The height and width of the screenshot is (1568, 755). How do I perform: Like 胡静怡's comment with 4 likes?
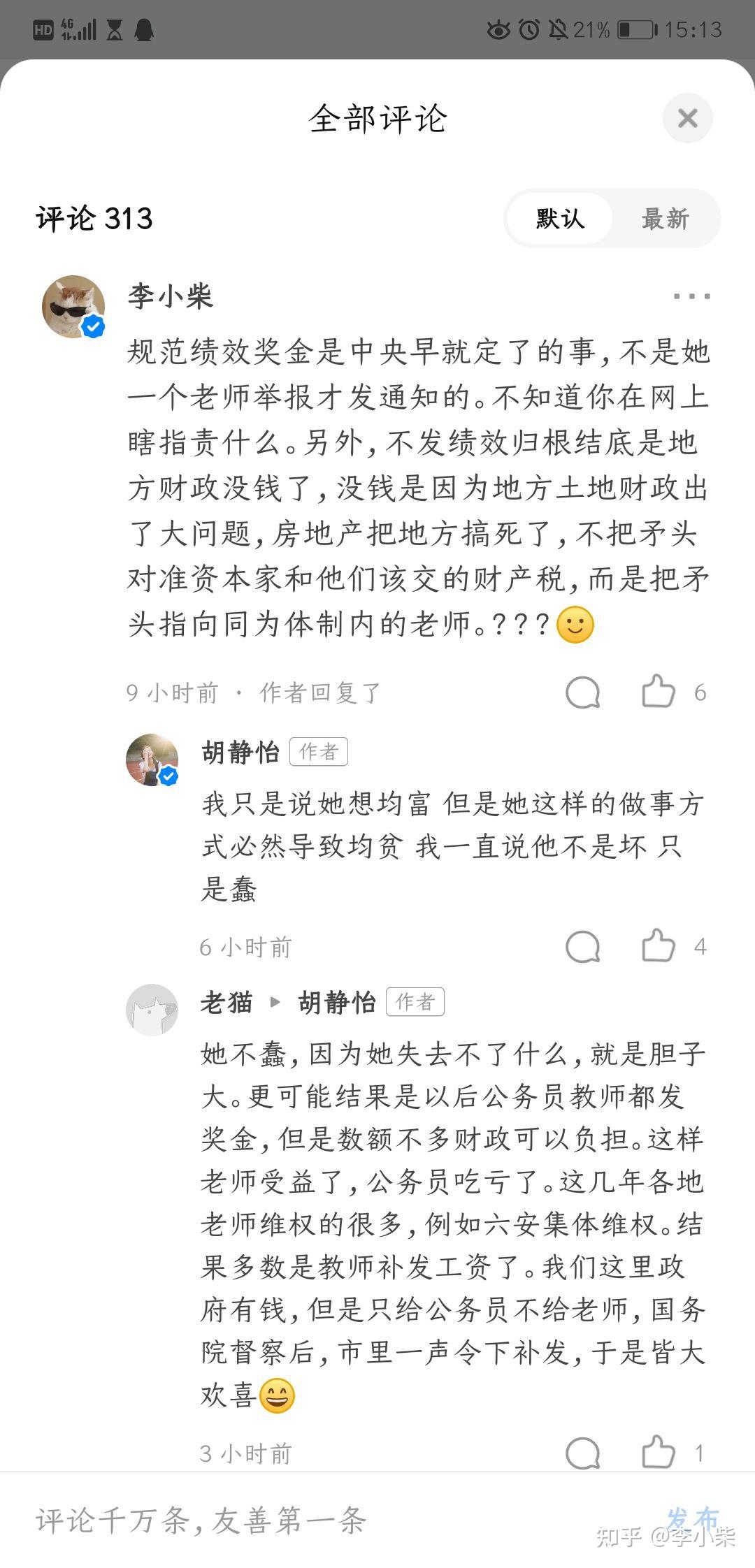point(658,947)
